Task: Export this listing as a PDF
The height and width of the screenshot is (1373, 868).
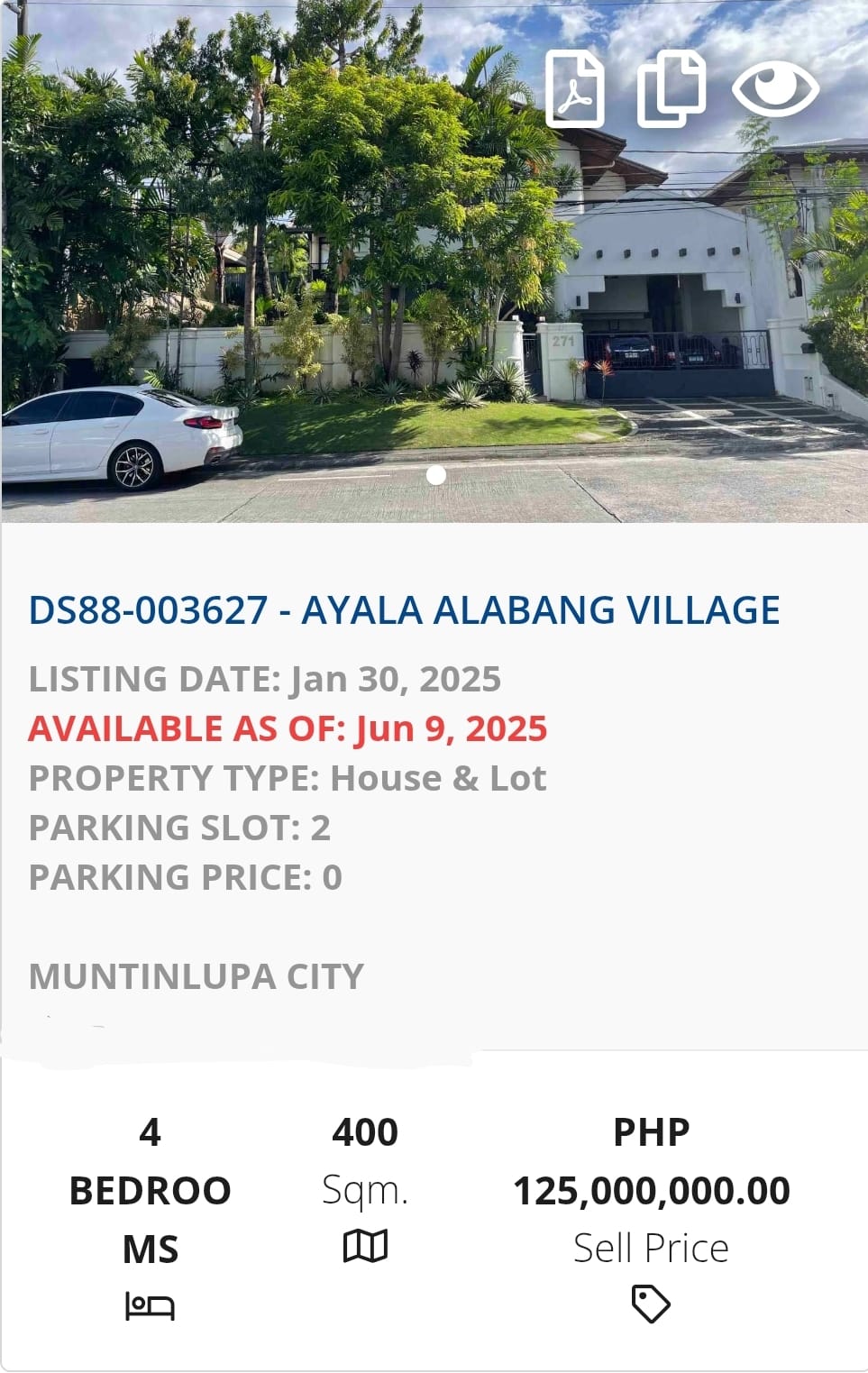Action: coord(575,89)
